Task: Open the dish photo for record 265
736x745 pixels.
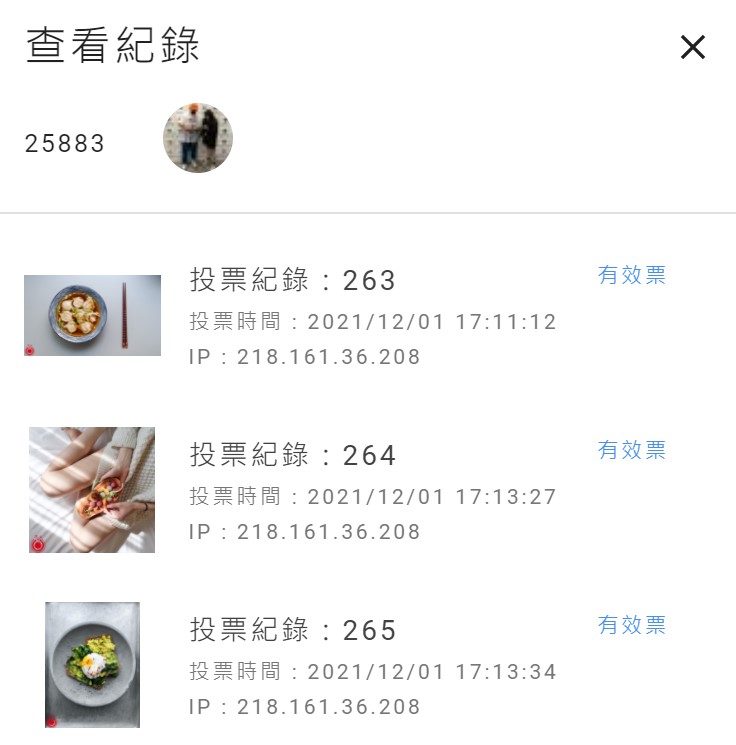Action: tap(92, 664)
